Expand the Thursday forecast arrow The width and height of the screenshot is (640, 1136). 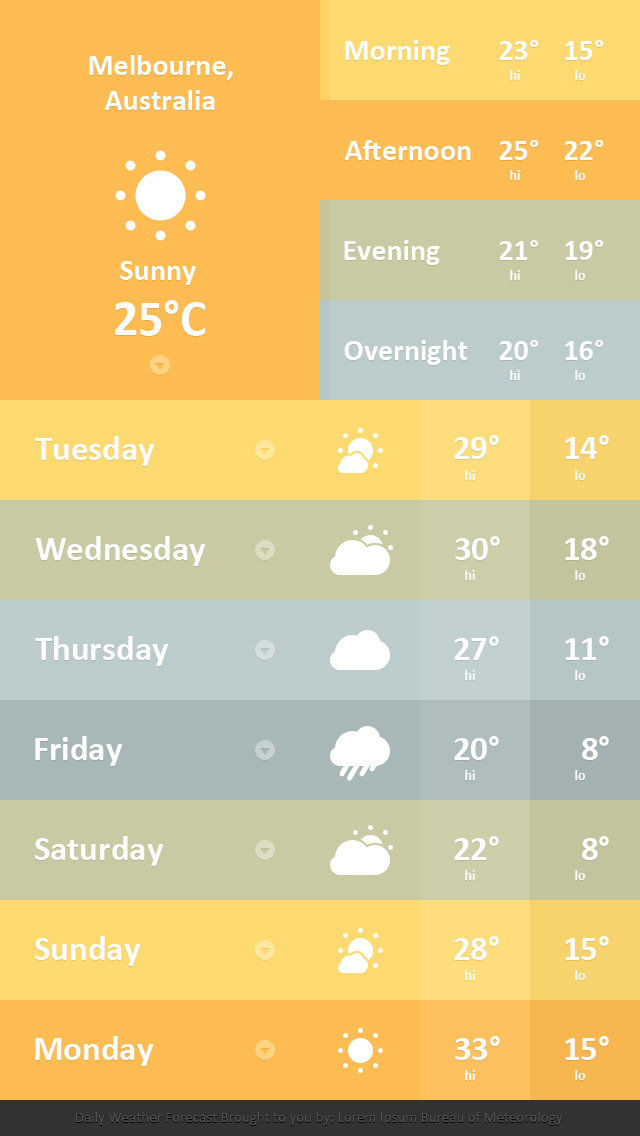point(265,650)
